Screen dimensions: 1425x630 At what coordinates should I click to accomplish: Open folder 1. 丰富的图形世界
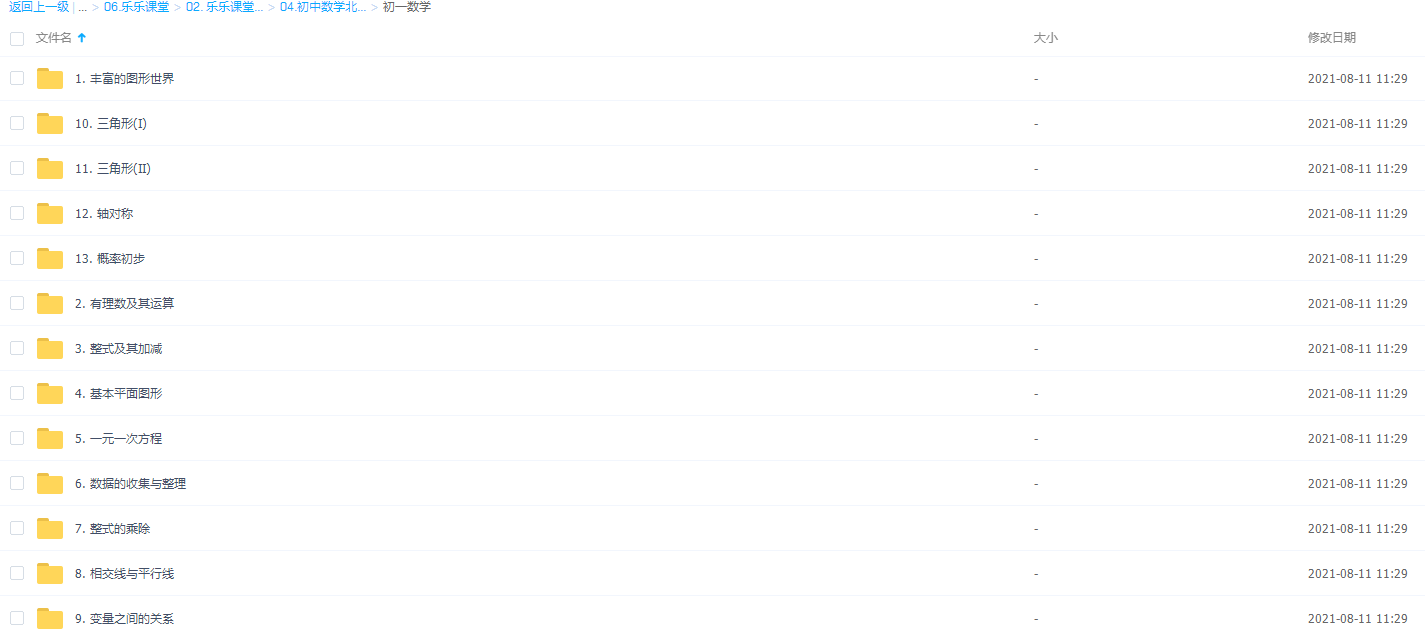pos(124,78)
